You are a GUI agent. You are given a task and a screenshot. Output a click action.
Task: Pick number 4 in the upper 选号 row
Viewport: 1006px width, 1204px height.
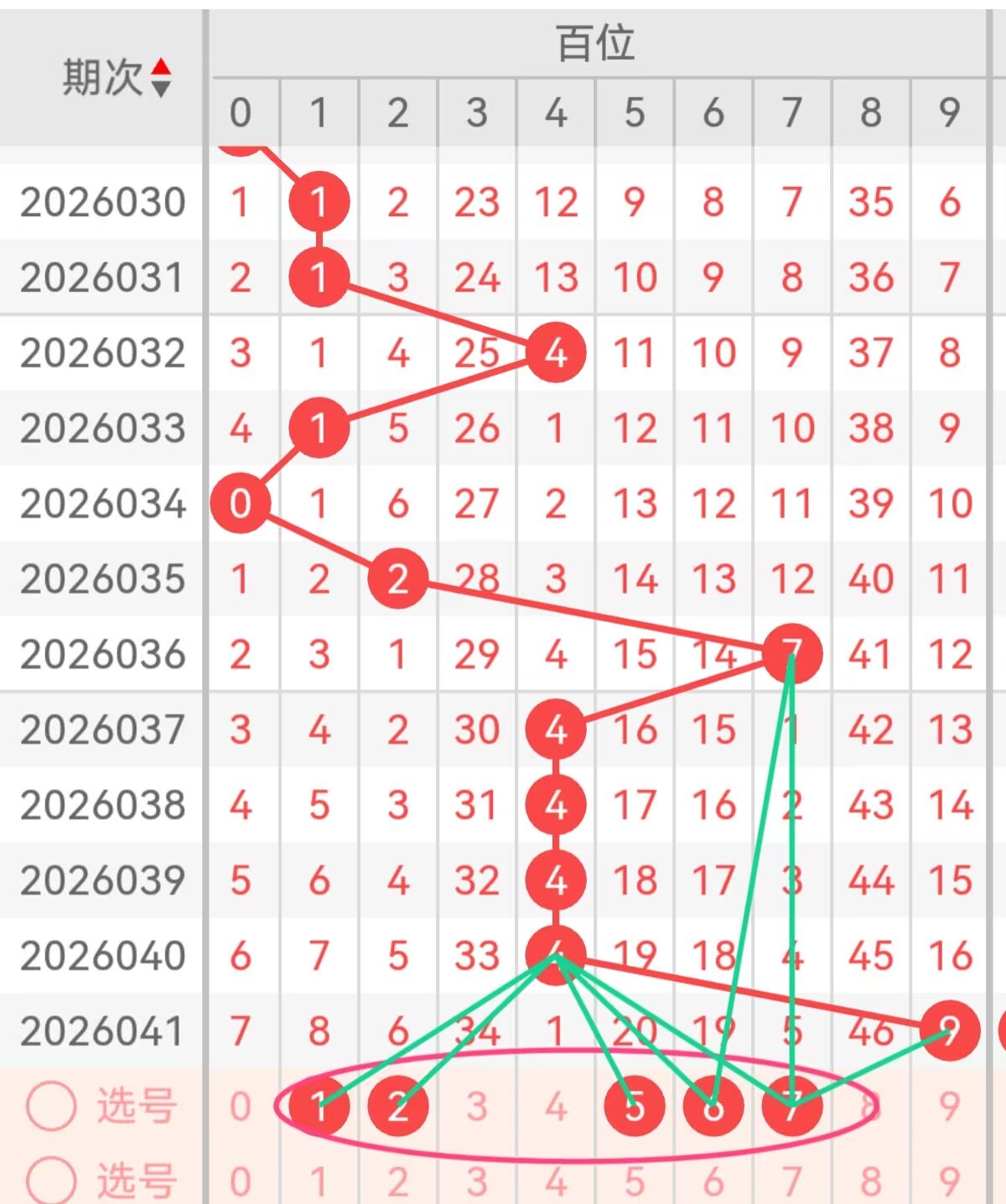(x=556, y=1107)
